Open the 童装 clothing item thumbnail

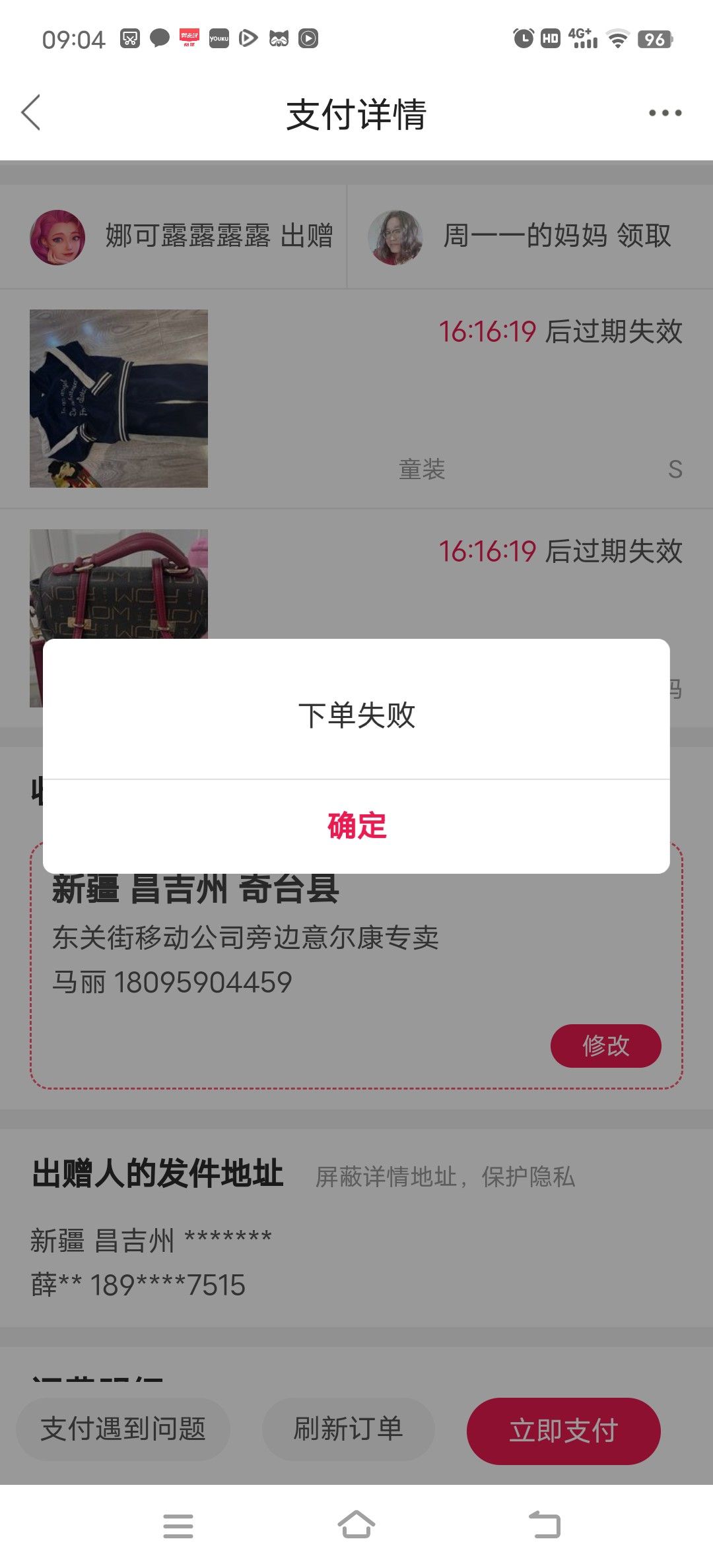119,399
